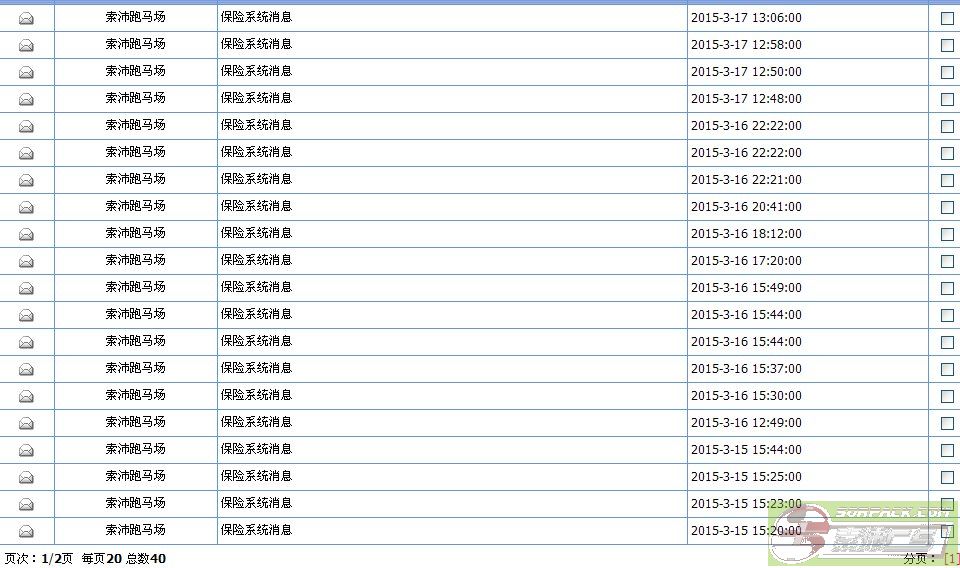Go to page [1] in the pagination
Screen dimensions: 960x568
(951, 559)
